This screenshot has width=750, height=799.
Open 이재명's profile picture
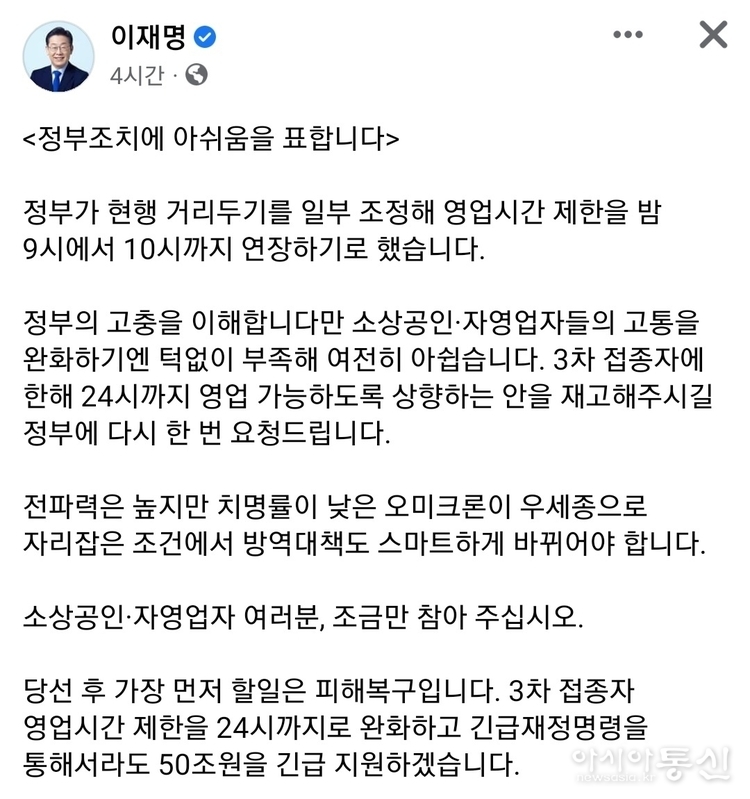tap(55, 55)
